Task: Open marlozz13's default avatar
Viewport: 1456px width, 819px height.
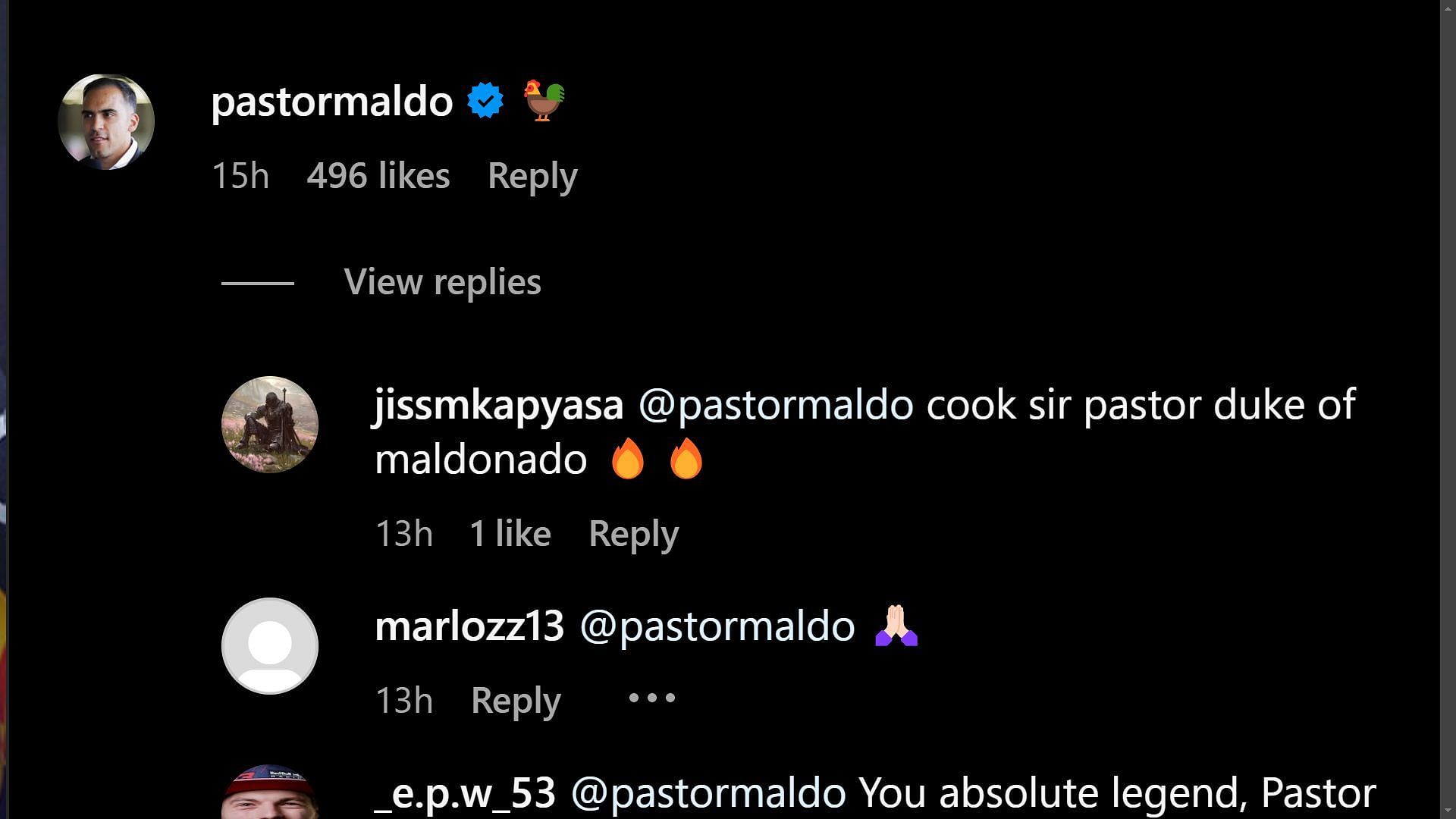Action: [x=269, y=646]
